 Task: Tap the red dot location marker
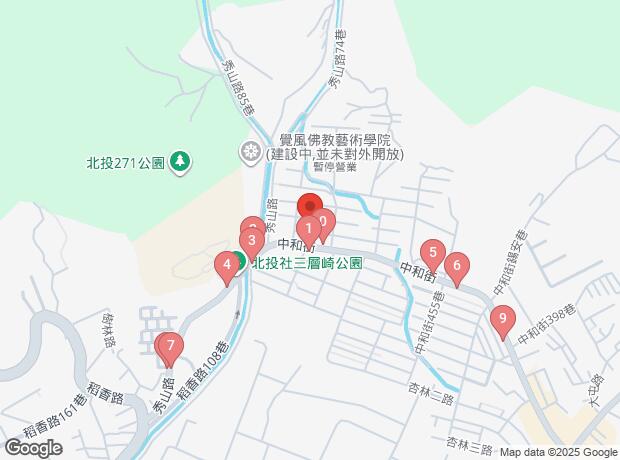(x=310, y=206)
